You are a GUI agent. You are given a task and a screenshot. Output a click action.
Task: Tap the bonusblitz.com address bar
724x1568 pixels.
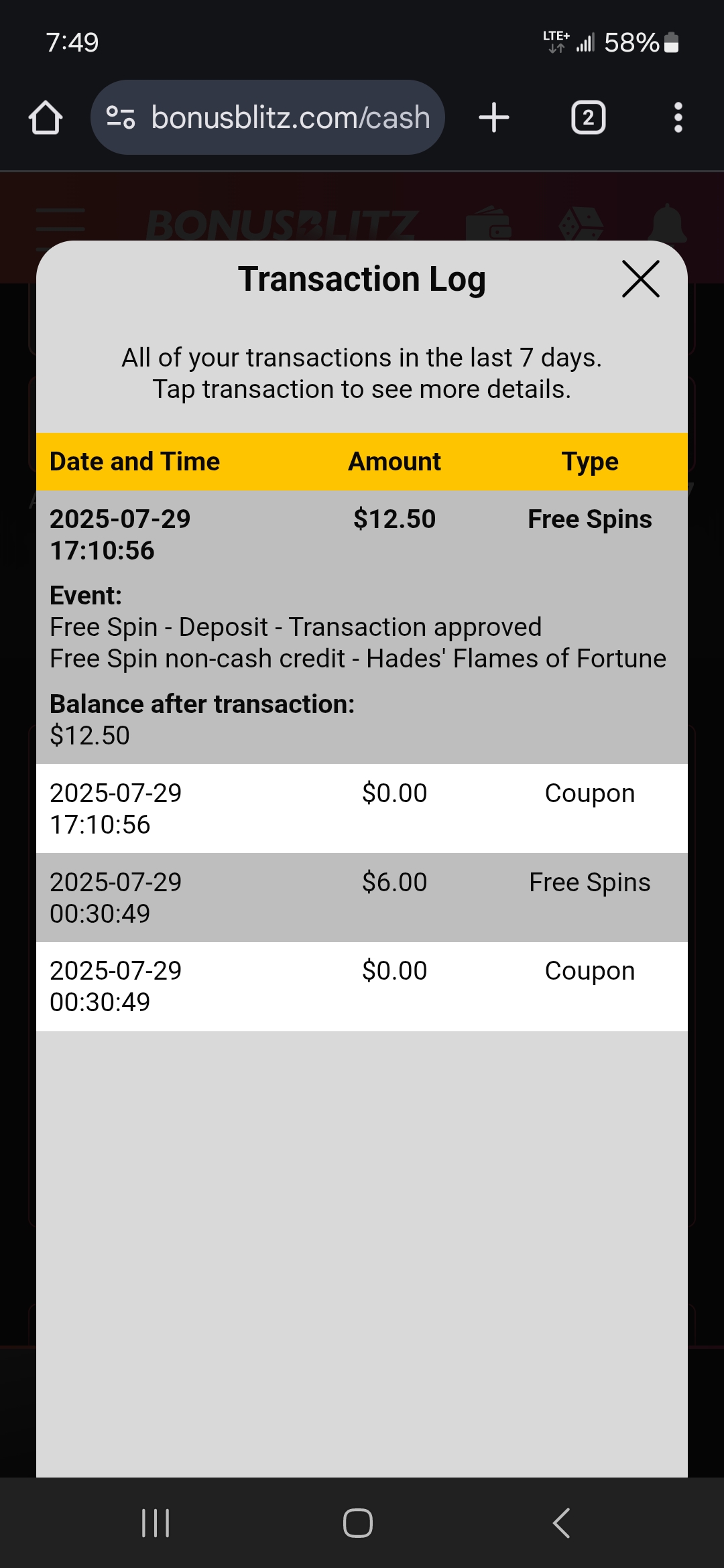pos(267,117)
